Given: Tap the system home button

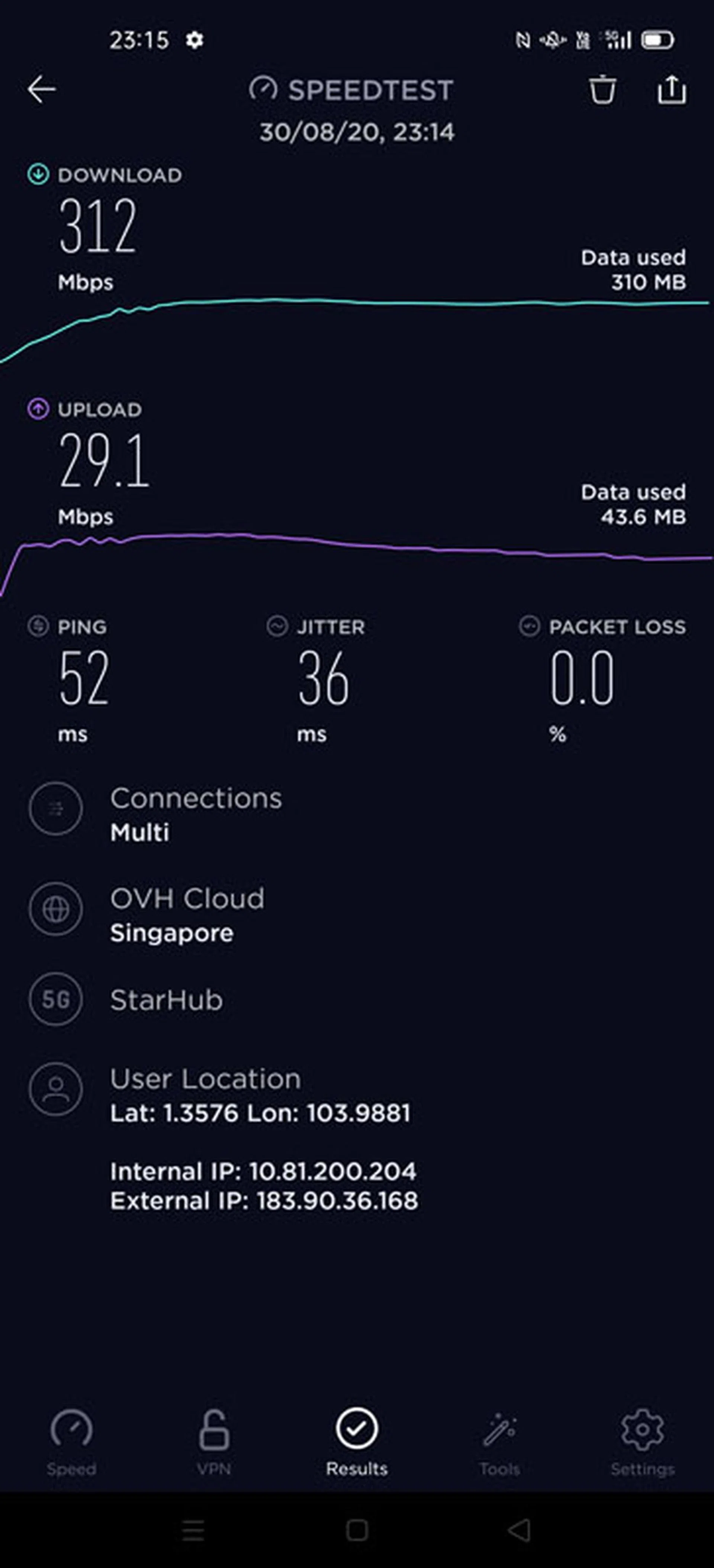Looking at the screenshot, I should [x=357, y=1530].
